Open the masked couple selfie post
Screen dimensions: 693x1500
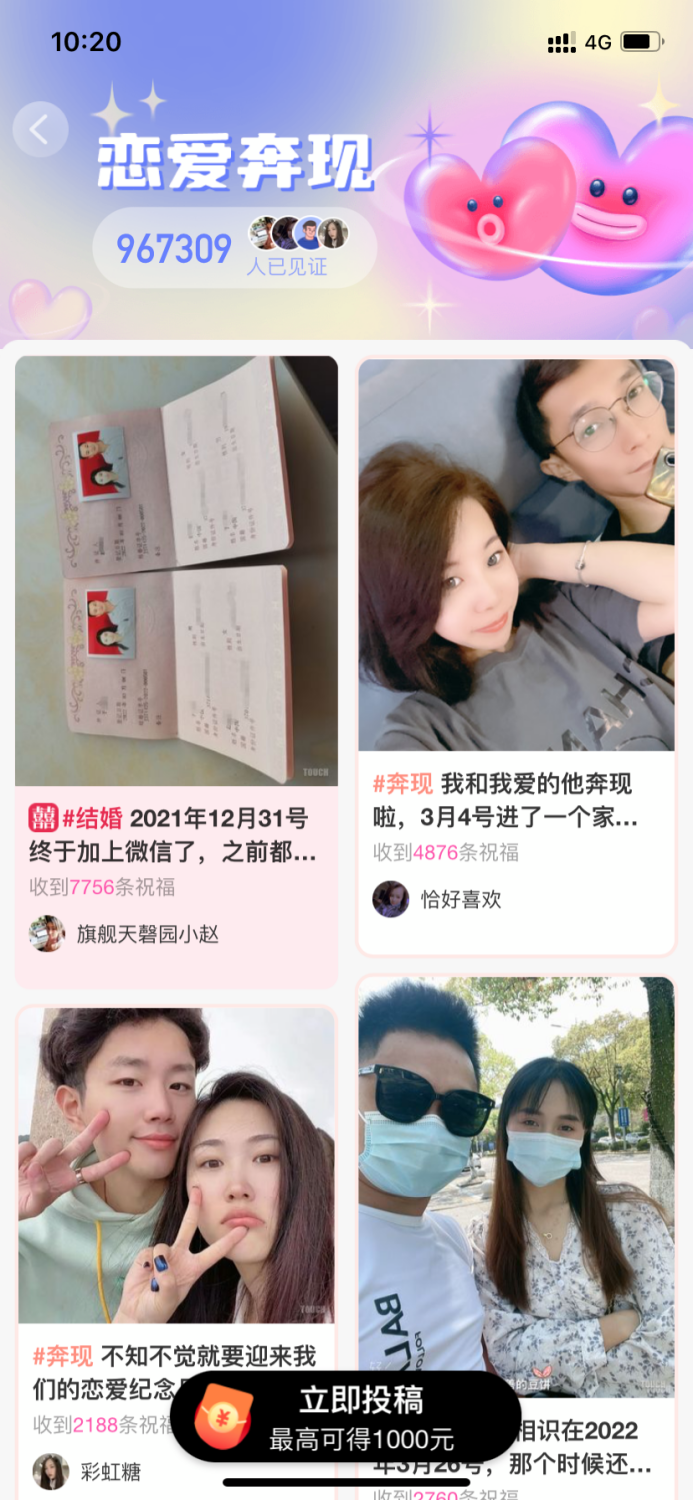(x=516, y=1186)
